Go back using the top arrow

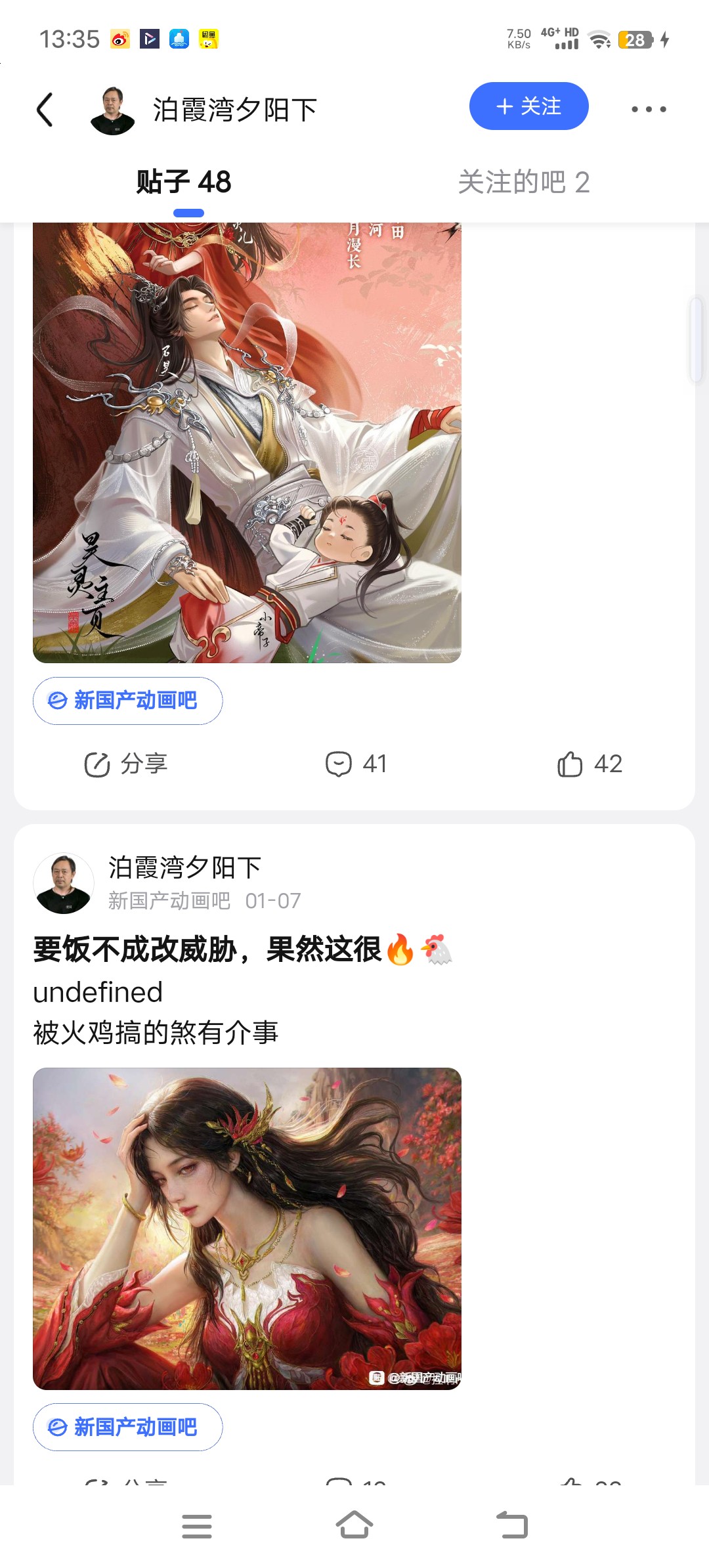pyautogui.click(x=45, y=109)
